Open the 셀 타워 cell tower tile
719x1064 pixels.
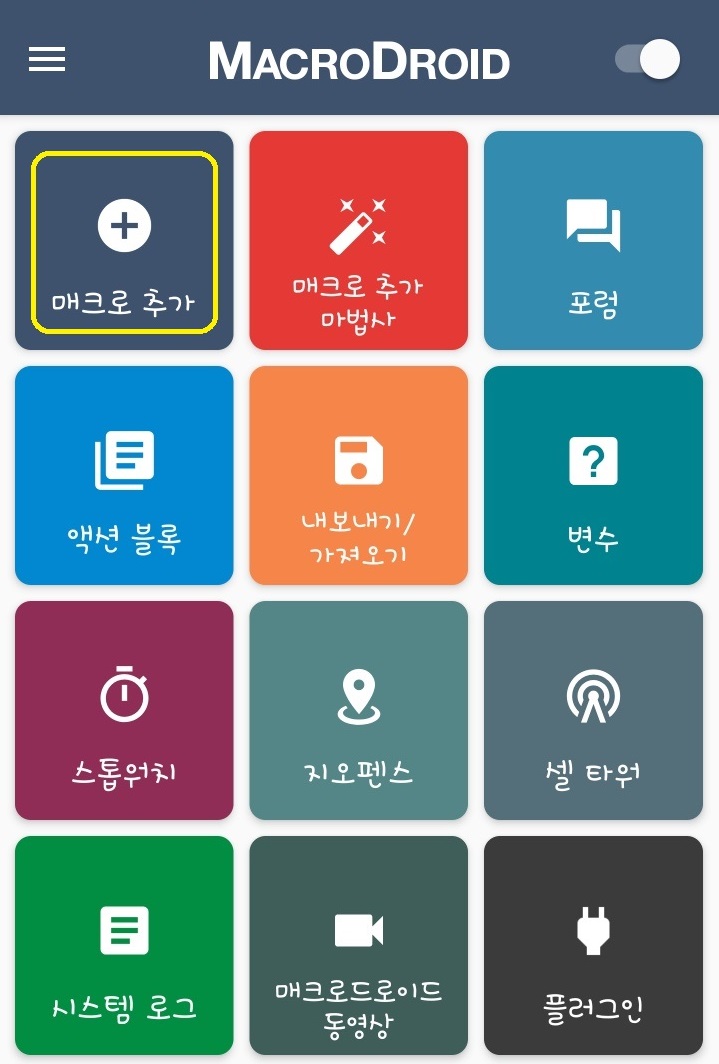pos(593,710)
